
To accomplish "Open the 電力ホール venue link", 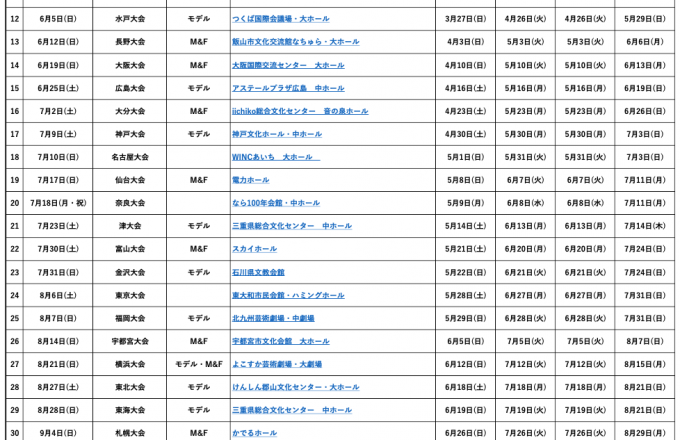I will pyautogui.click(x=250, y=180).
